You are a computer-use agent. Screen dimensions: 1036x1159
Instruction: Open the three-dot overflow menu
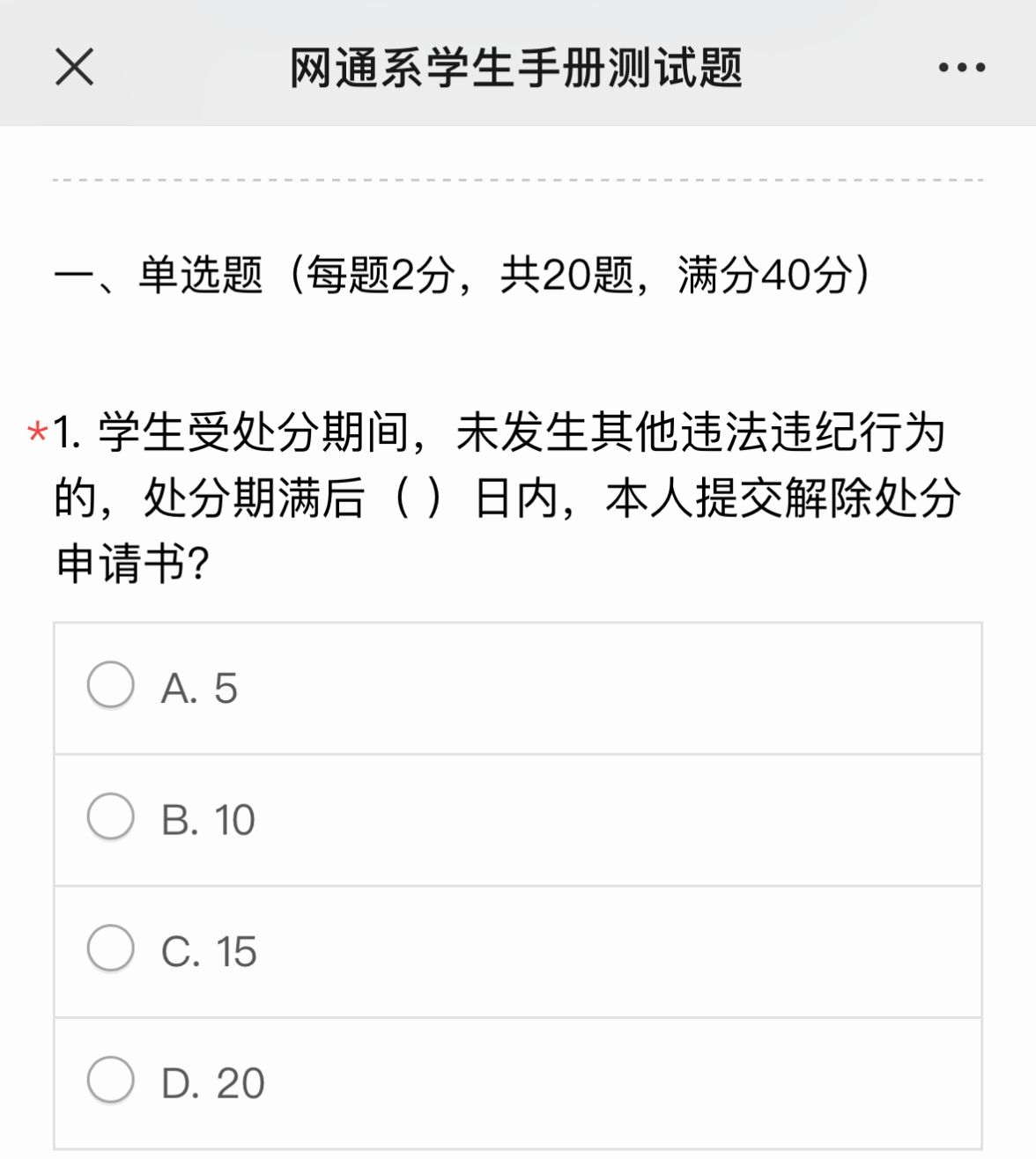[x=961, y=67]
